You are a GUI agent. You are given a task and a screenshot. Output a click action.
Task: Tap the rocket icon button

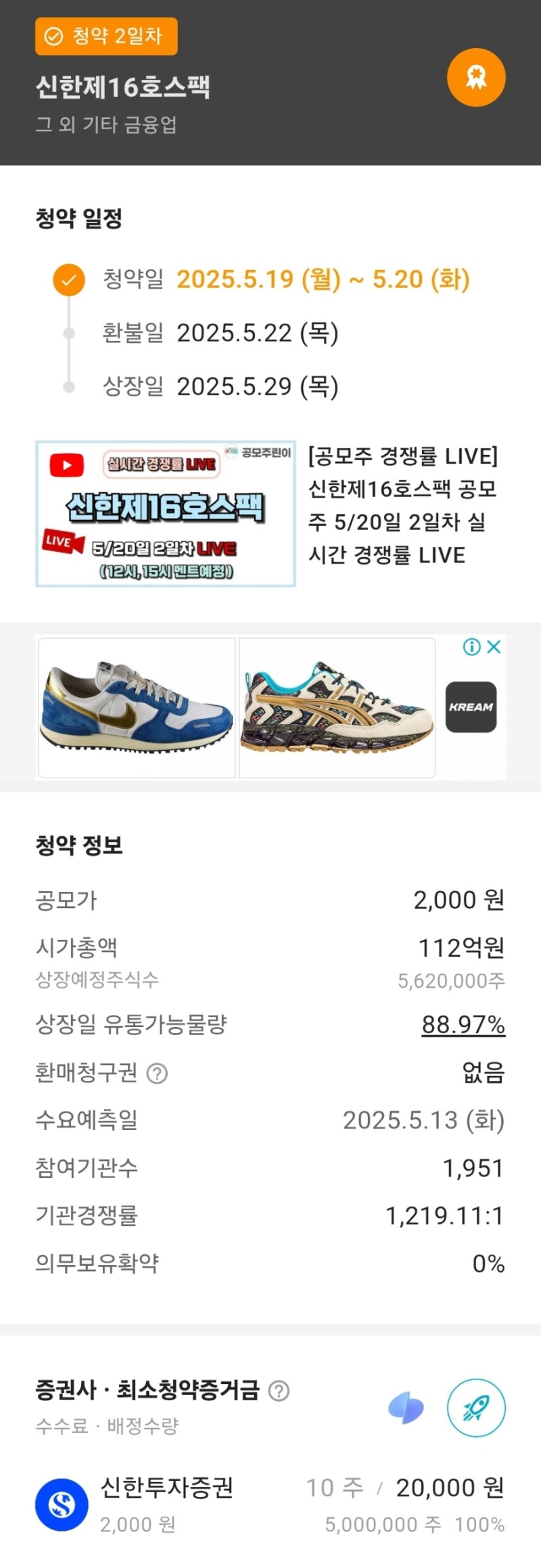coord(476,1408)
